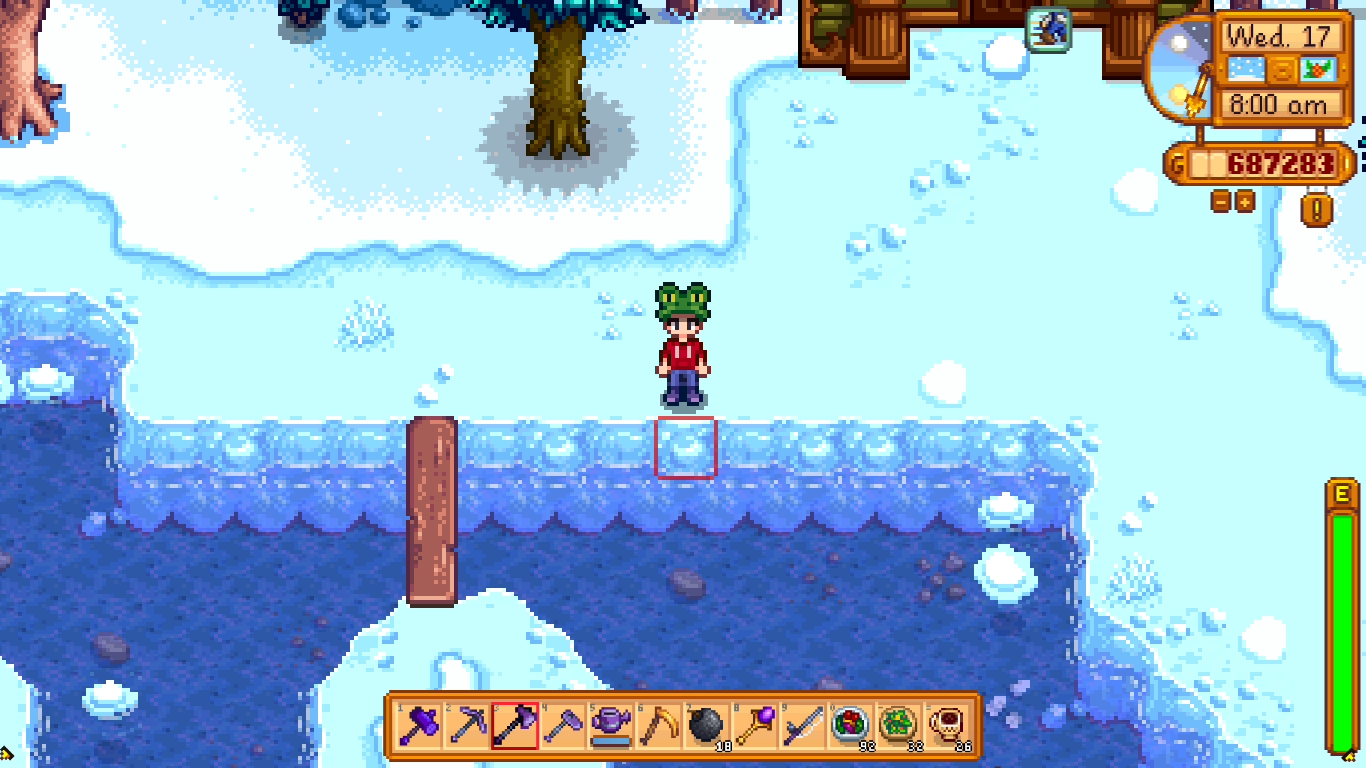Select the purple-gem scepter in slot 8
Viewport: 1366px width, 768px height.
point(755,726)
